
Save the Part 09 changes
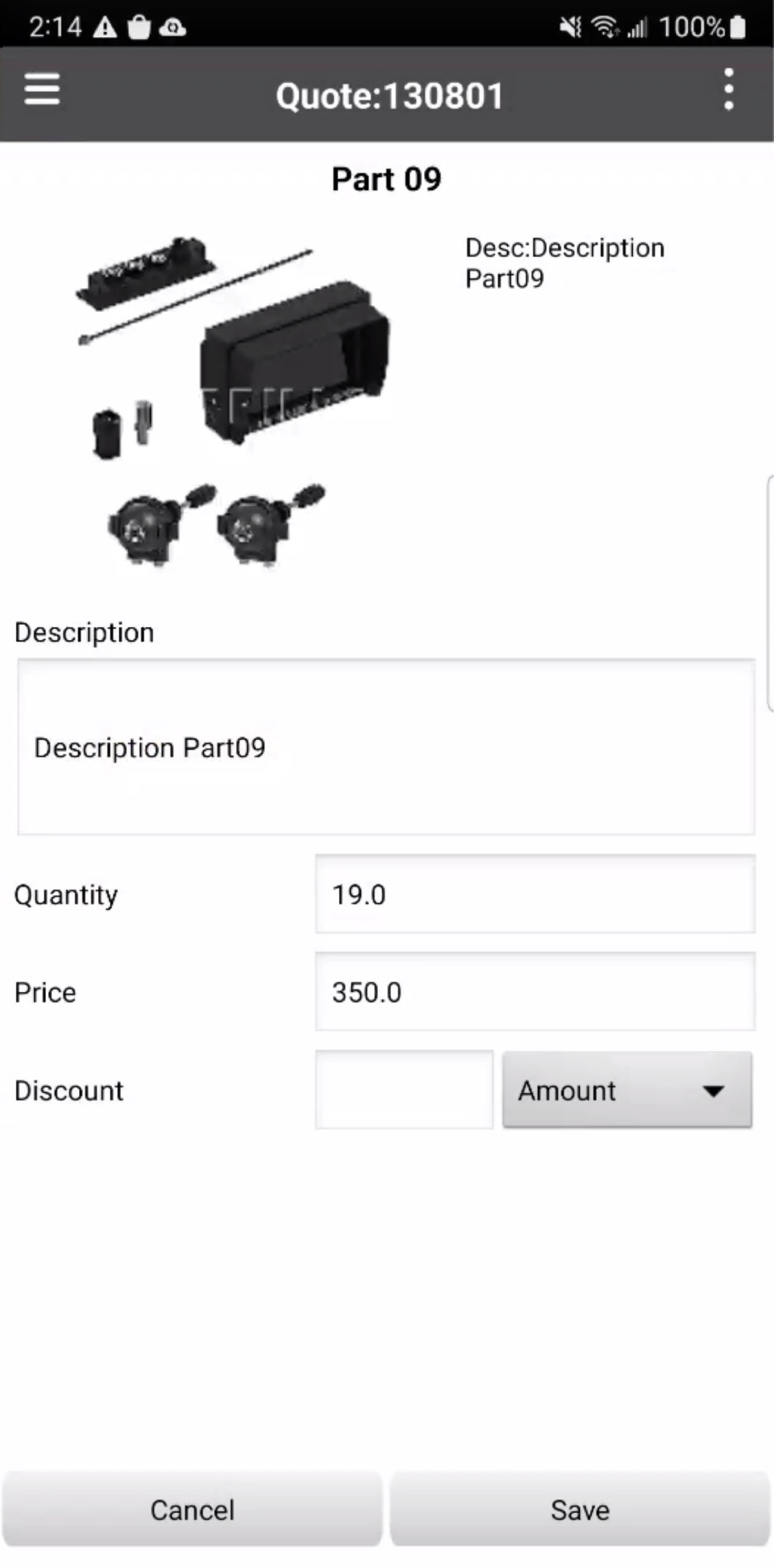click(580, 1510)
